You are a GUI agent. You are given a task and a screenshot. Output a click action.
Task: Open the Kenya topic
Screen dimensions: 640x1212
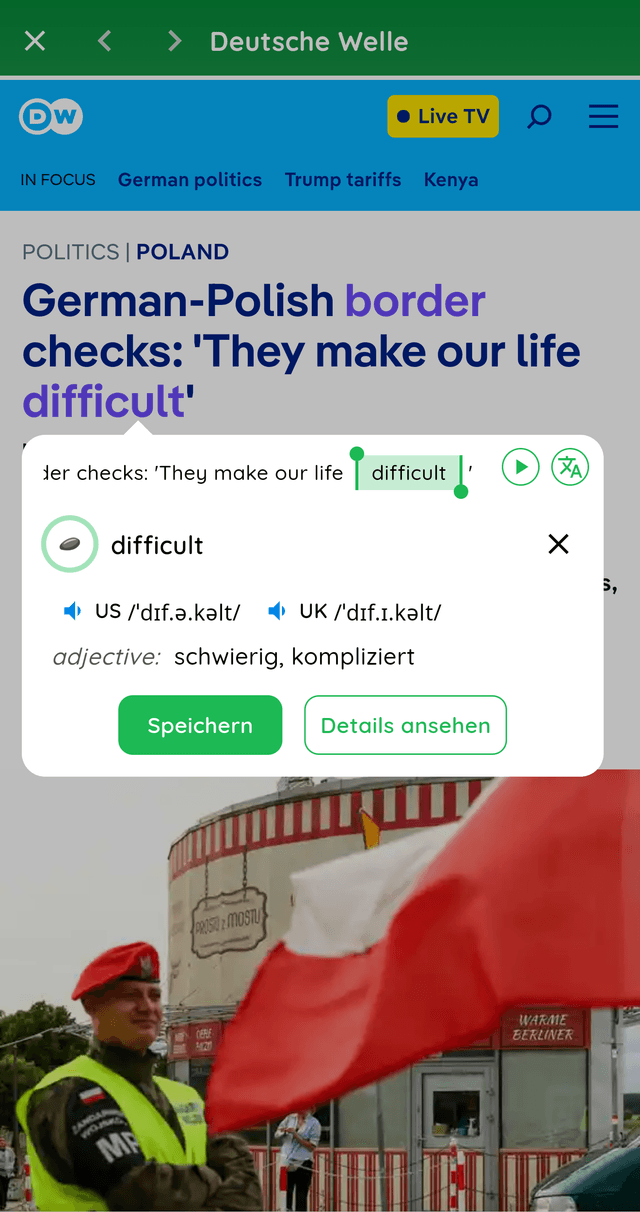pos(451,180)
